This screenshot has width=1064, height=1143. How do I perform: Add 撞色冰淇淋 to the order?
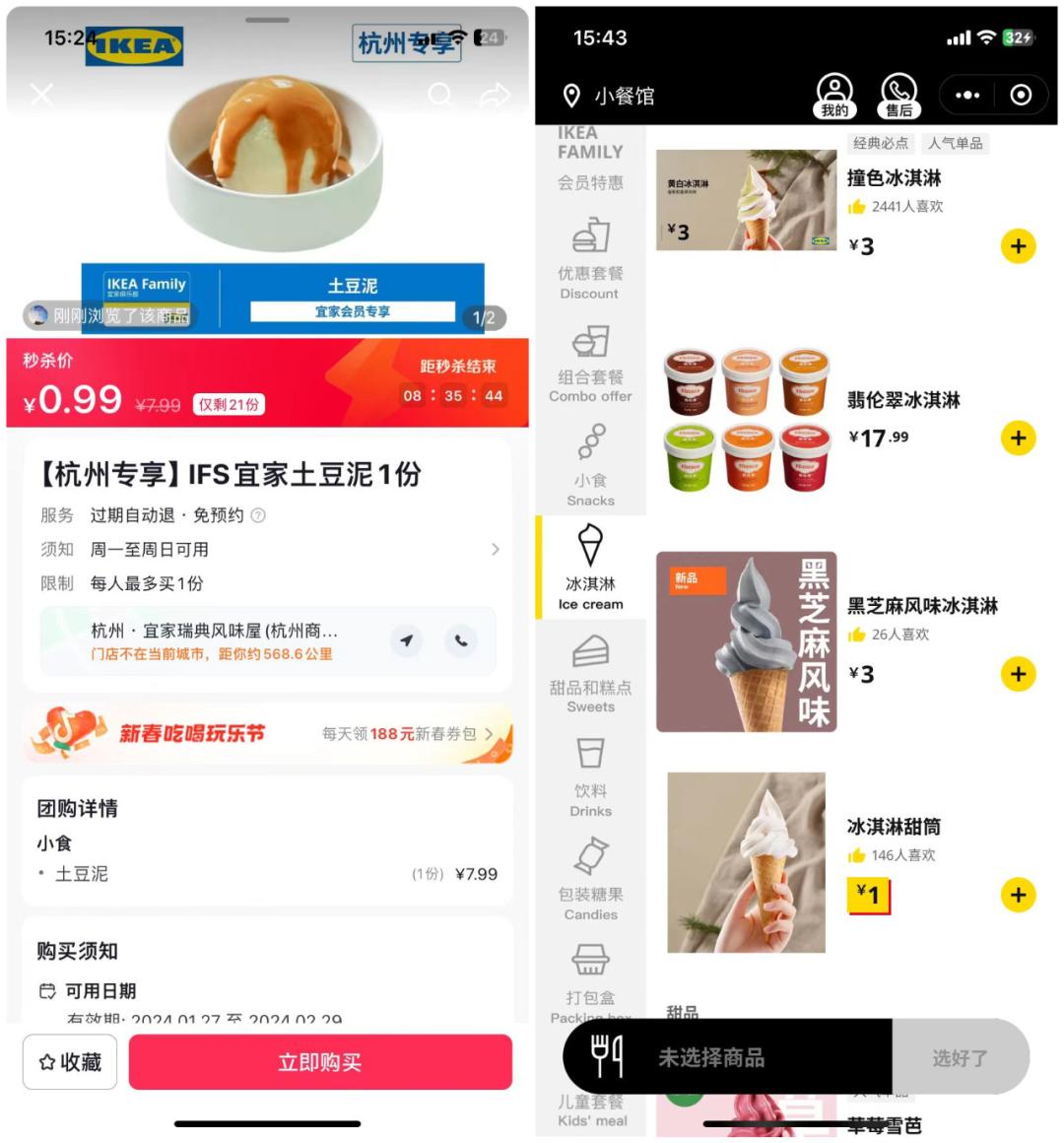tap(1018, 245)
